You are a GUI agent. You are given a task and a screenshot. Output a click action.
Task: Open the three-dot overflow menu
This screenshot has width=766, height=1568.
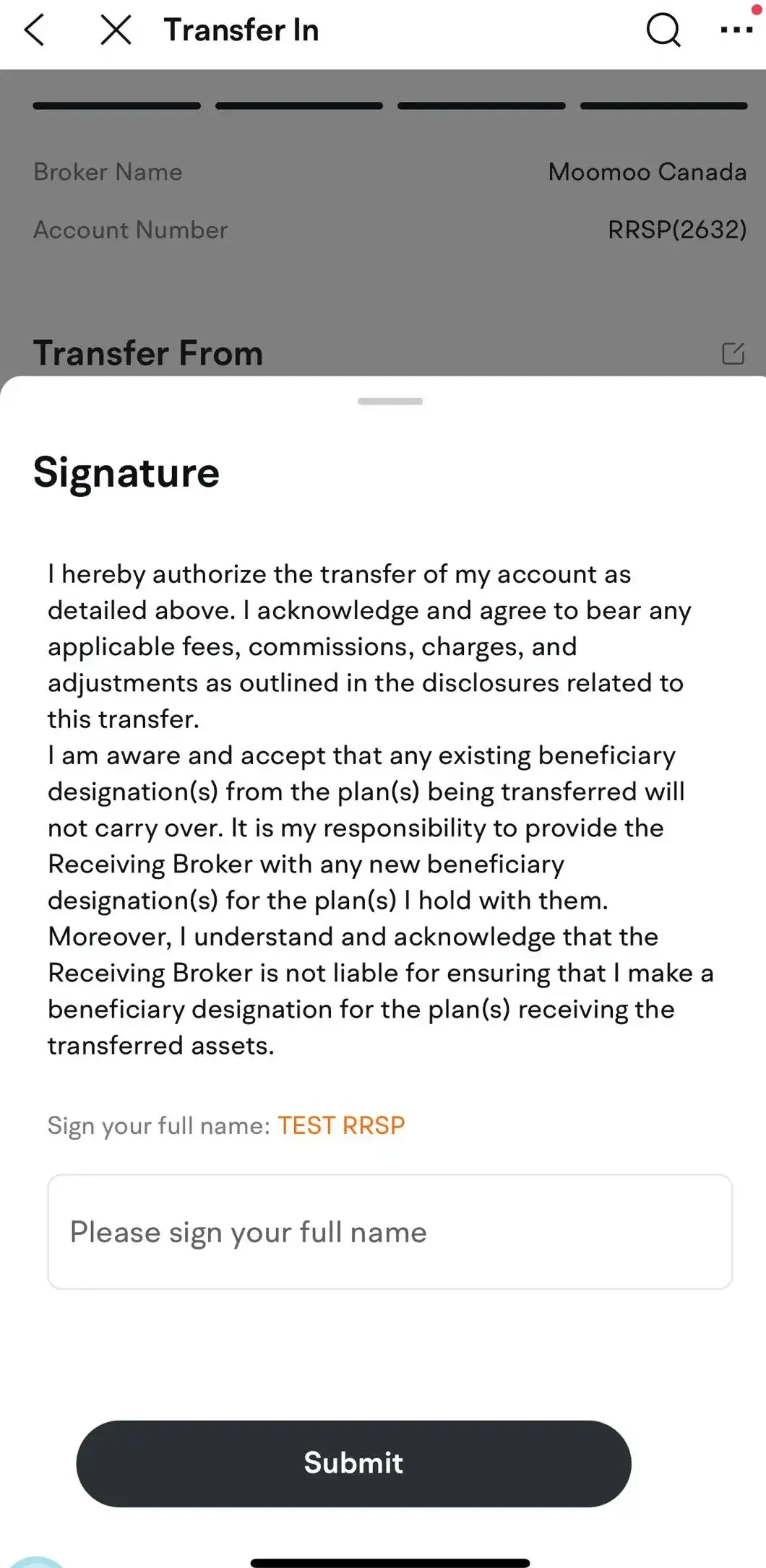pos(736,30)
